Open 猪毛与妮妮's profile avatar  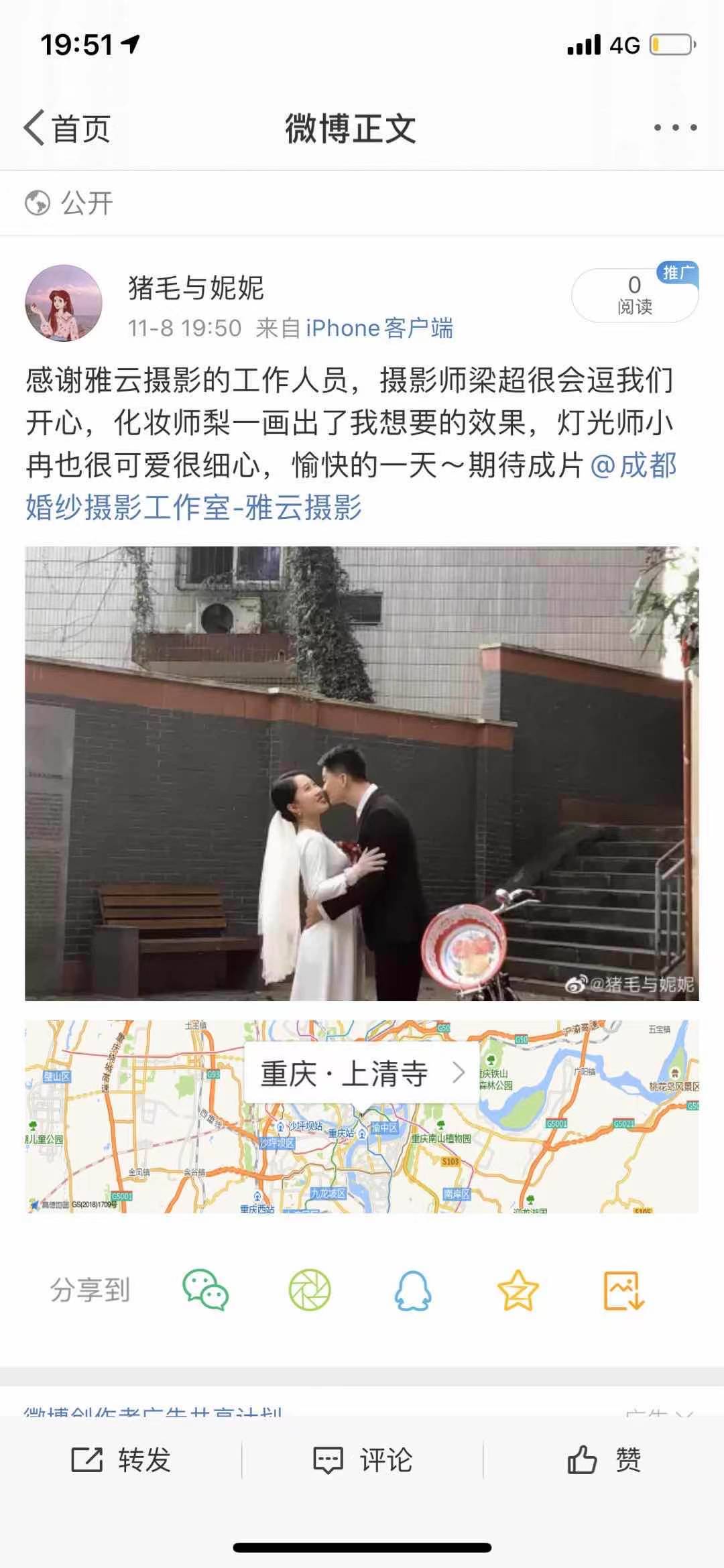pyautogui.click(x=64, y=303)
